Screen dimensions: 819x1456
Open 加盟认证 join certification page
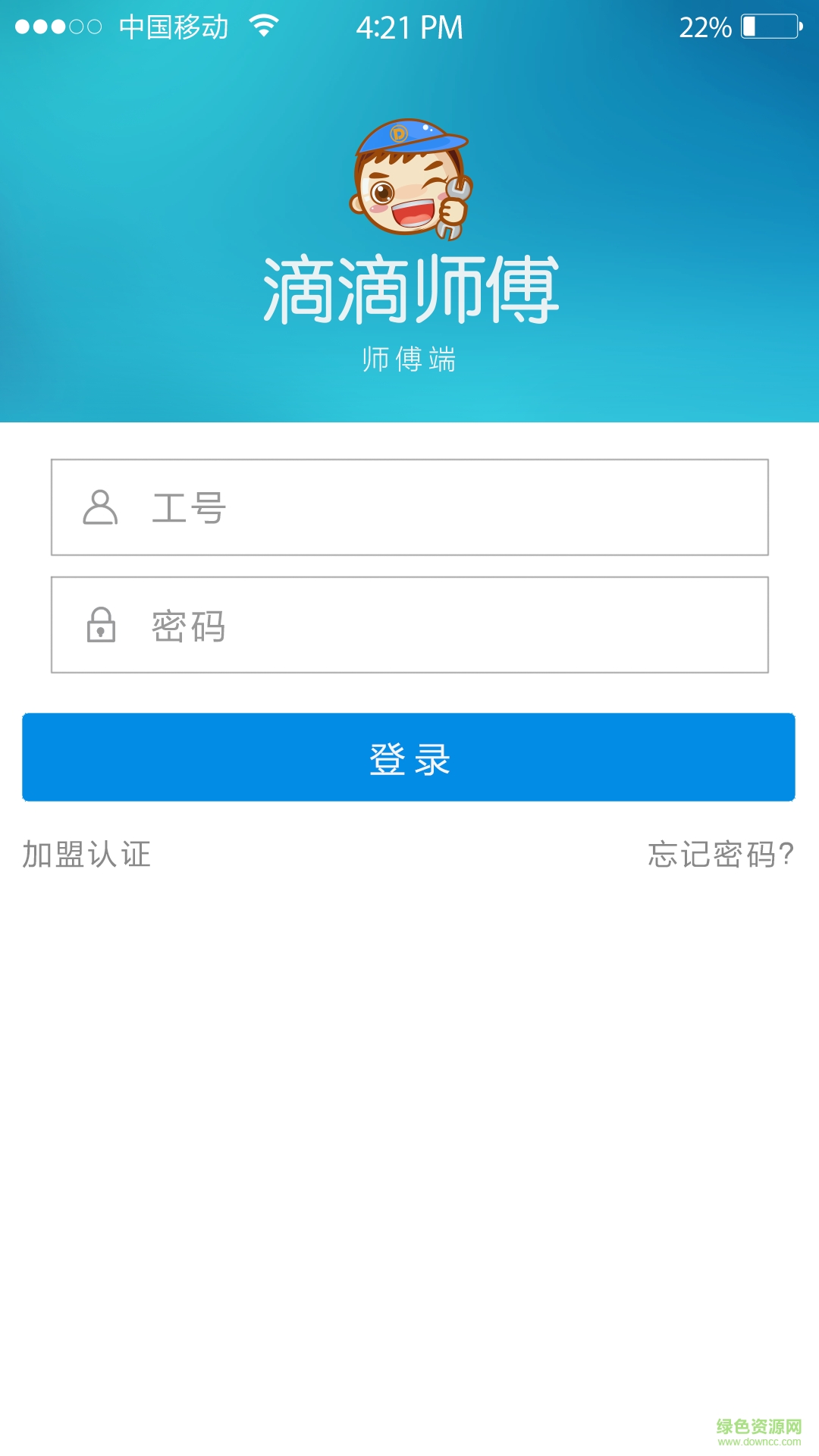(86, 855)
